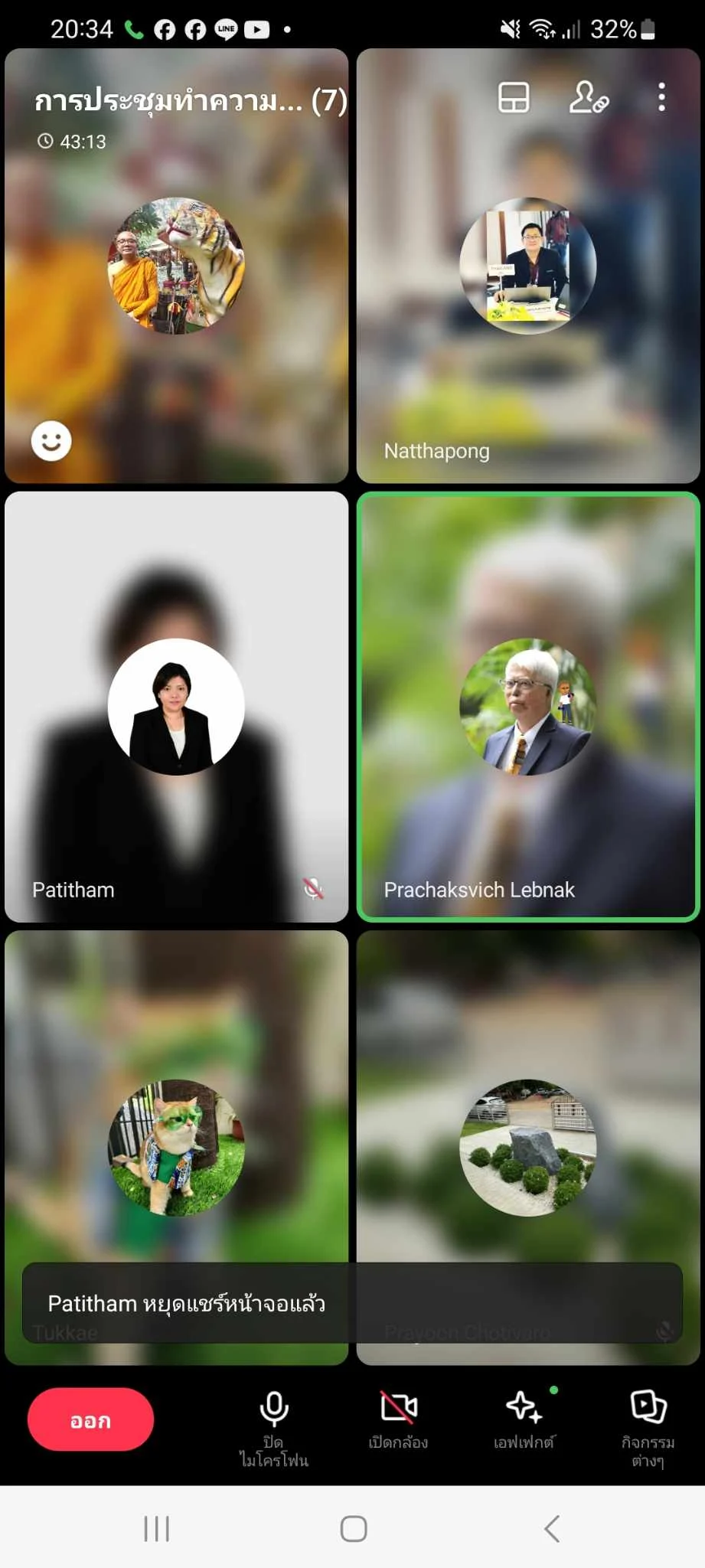
Task: Open the three-dot overflow menu
Action: [661, 98]
